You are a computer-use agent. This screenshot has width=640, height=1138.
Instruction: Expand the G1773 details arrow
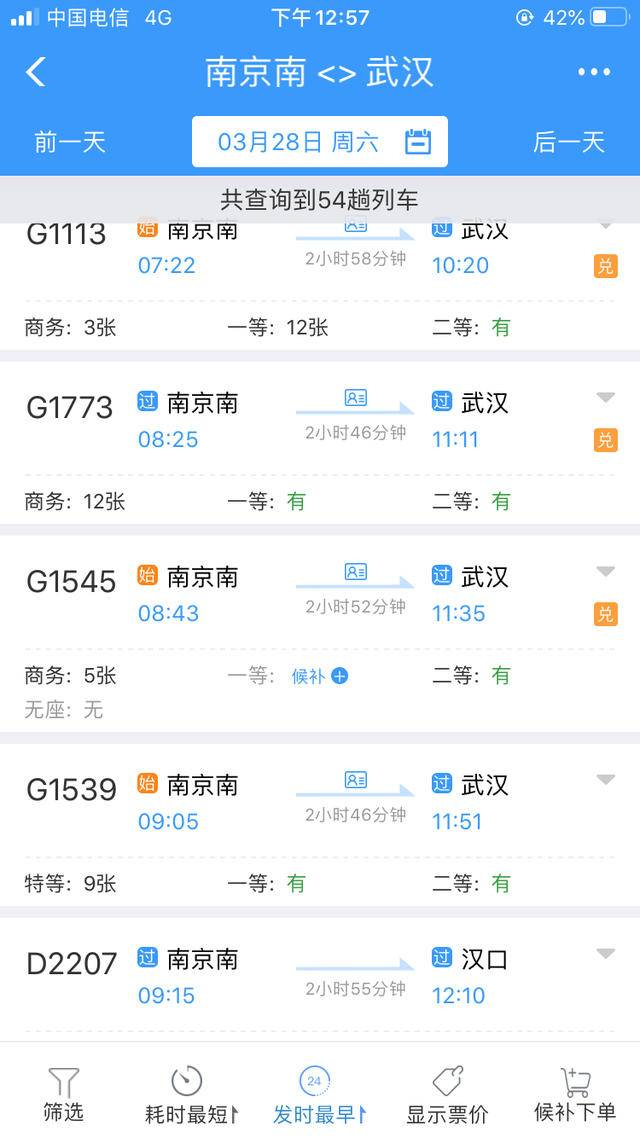coord(606,398)
